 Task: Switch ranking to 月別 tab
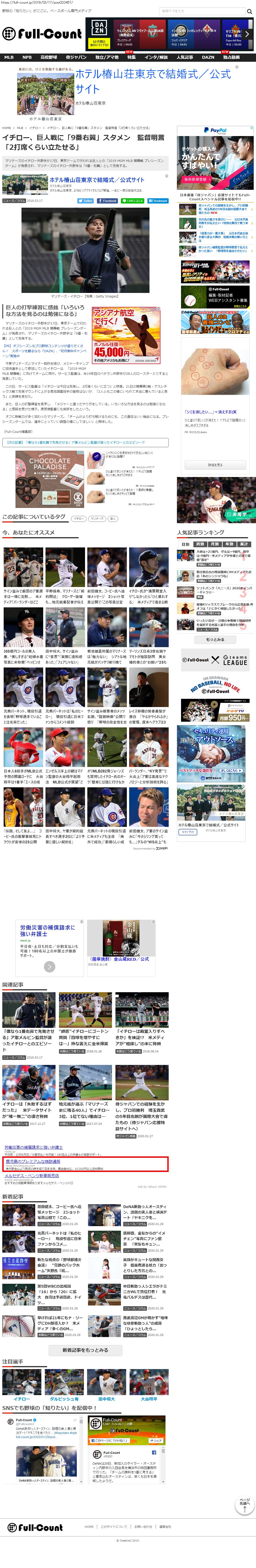[215, 544]
